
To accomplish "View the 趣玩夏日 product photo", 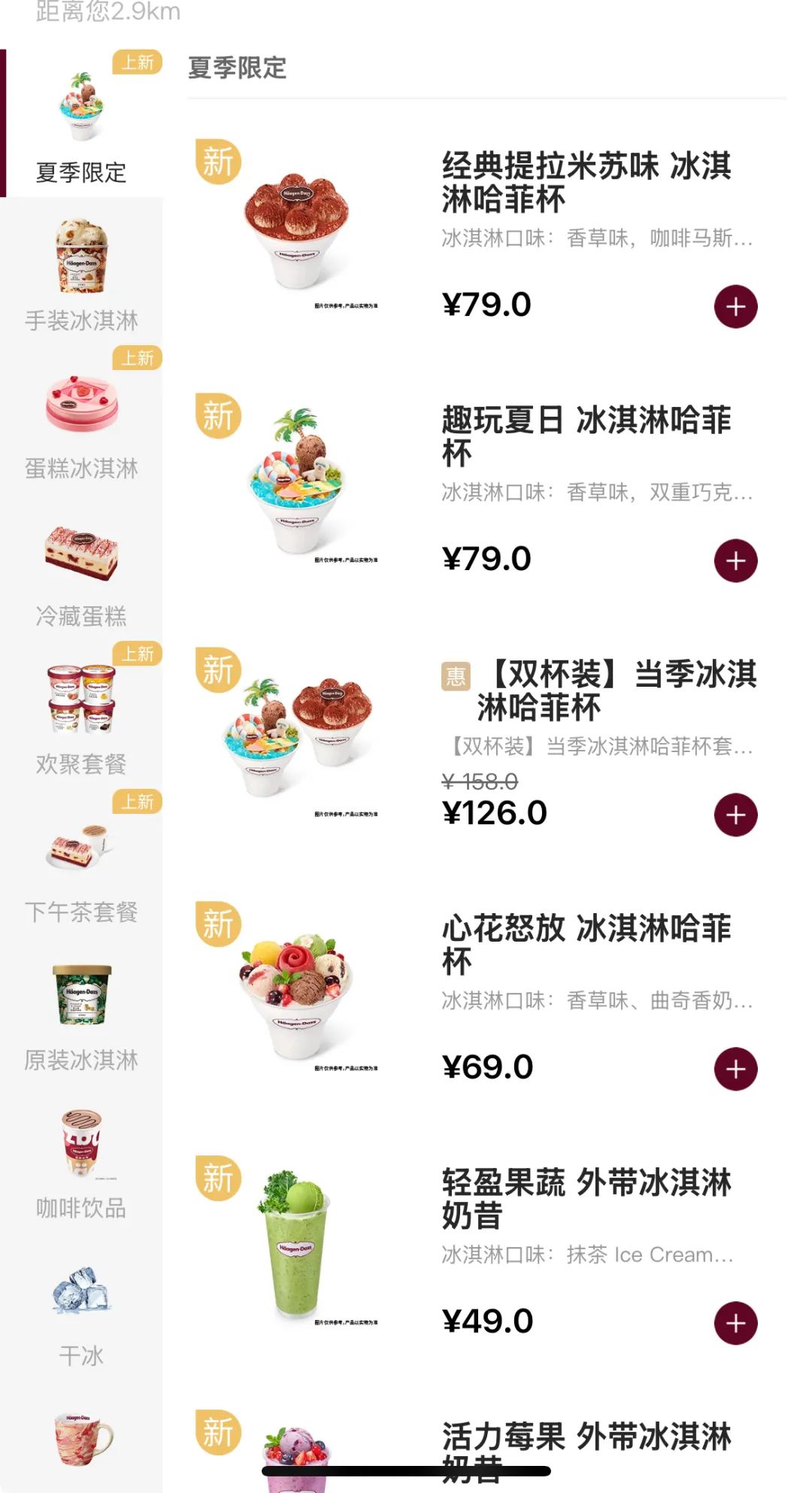I will click(297, 481).
